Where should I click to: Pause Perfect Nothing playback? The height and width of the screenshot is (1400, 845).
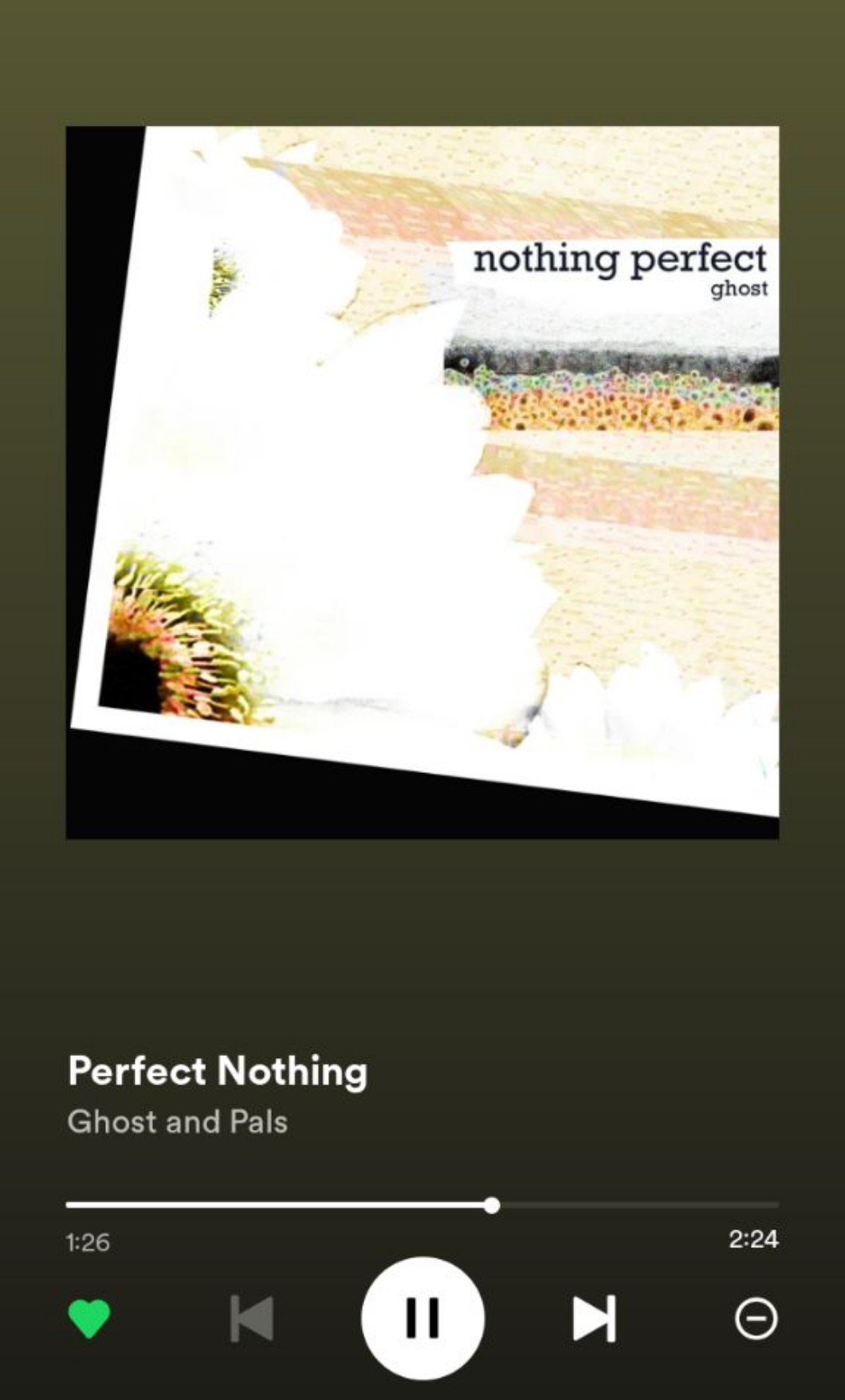(x=422, y=1318)
